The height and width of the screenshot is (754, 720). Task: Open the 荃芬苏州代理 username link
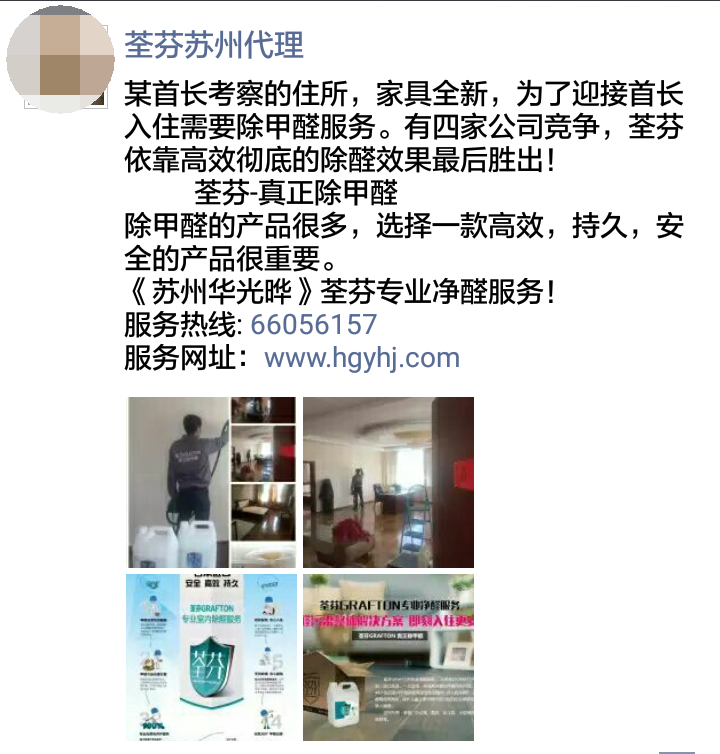click(x=214, y=45)
